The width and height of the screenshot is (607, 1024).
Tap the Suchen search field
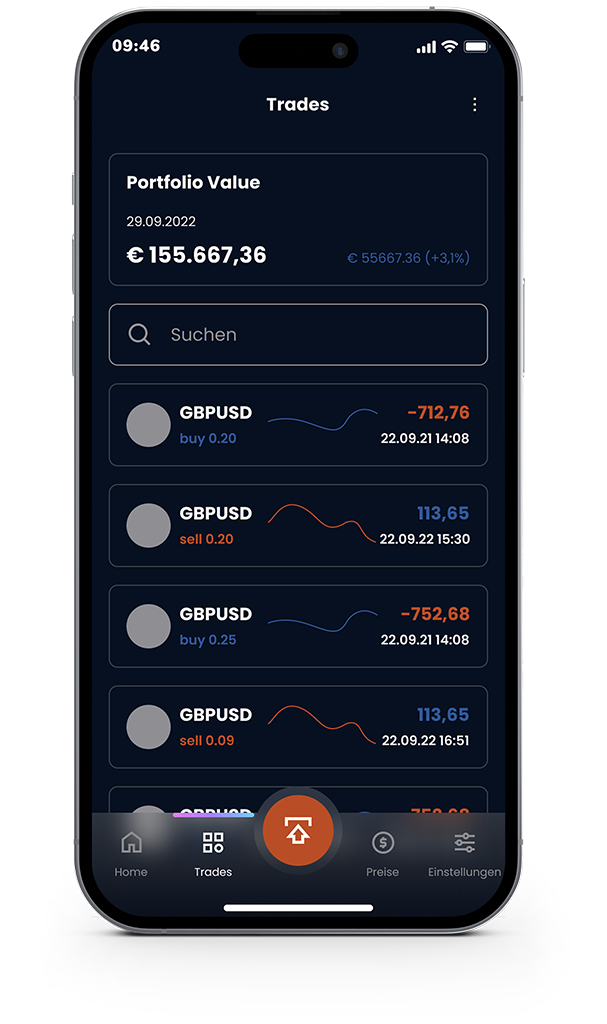(298, 334)
